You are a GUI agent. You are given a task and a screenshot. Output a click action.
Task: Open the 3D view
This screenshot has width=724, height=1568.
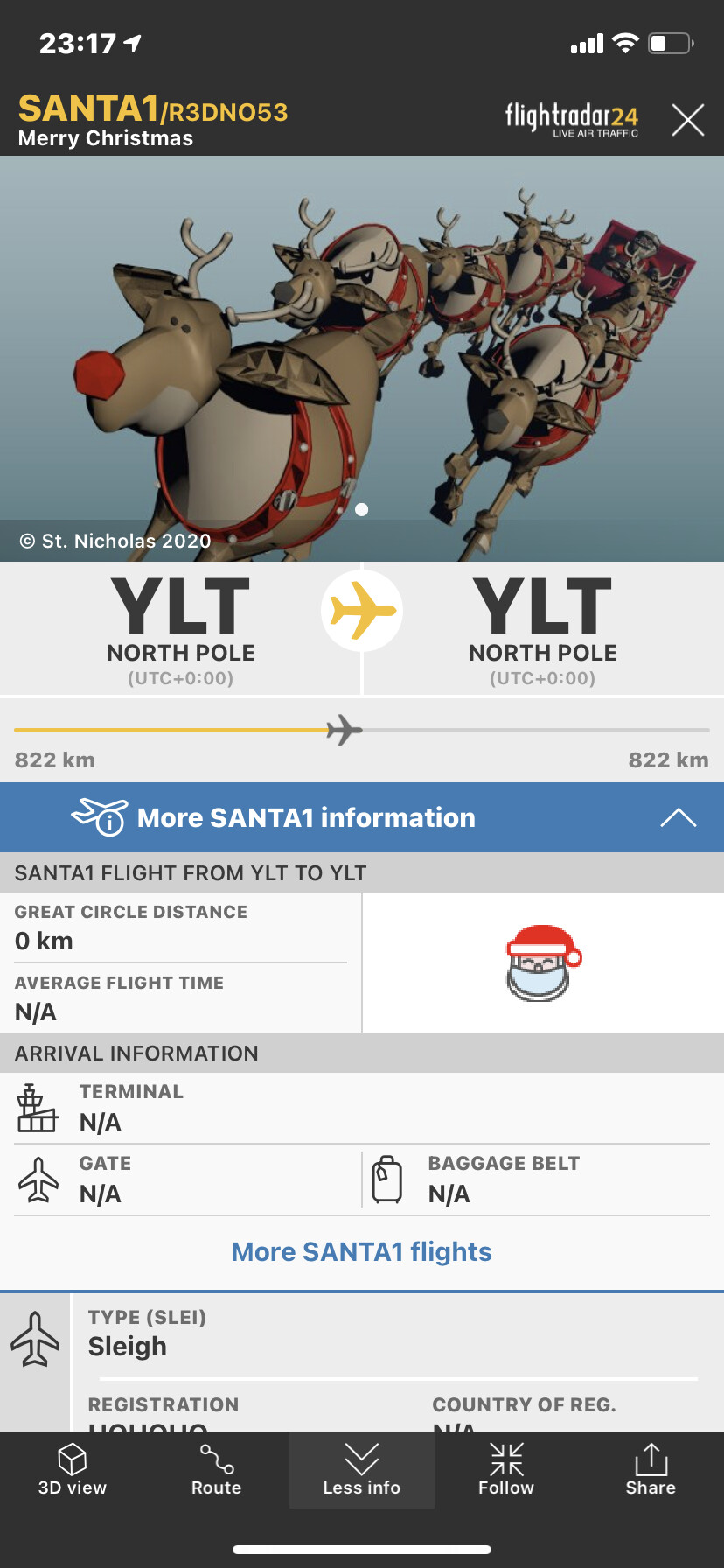coord(73,1470)
